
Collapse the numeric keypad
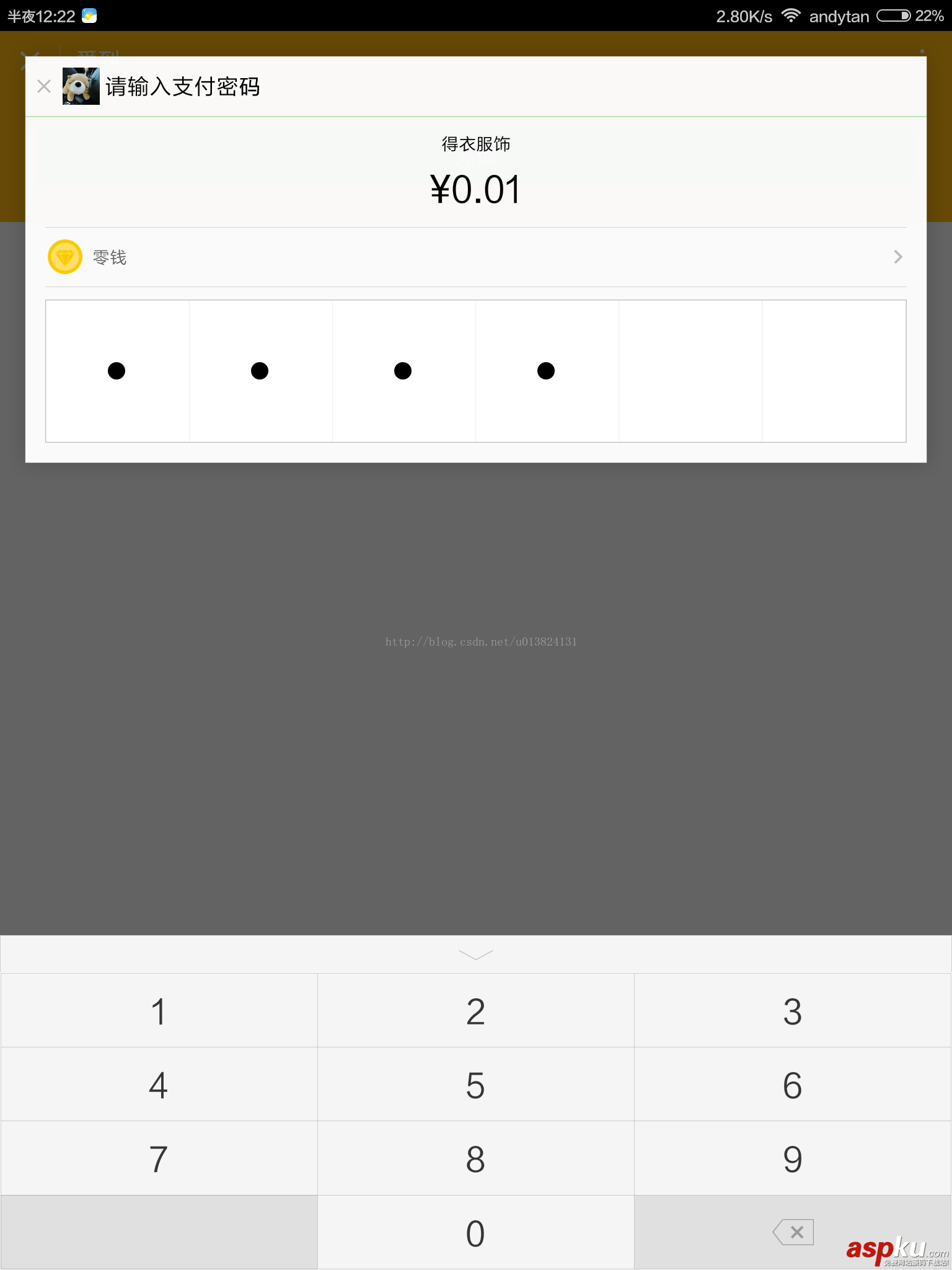[x=475, y=954]
